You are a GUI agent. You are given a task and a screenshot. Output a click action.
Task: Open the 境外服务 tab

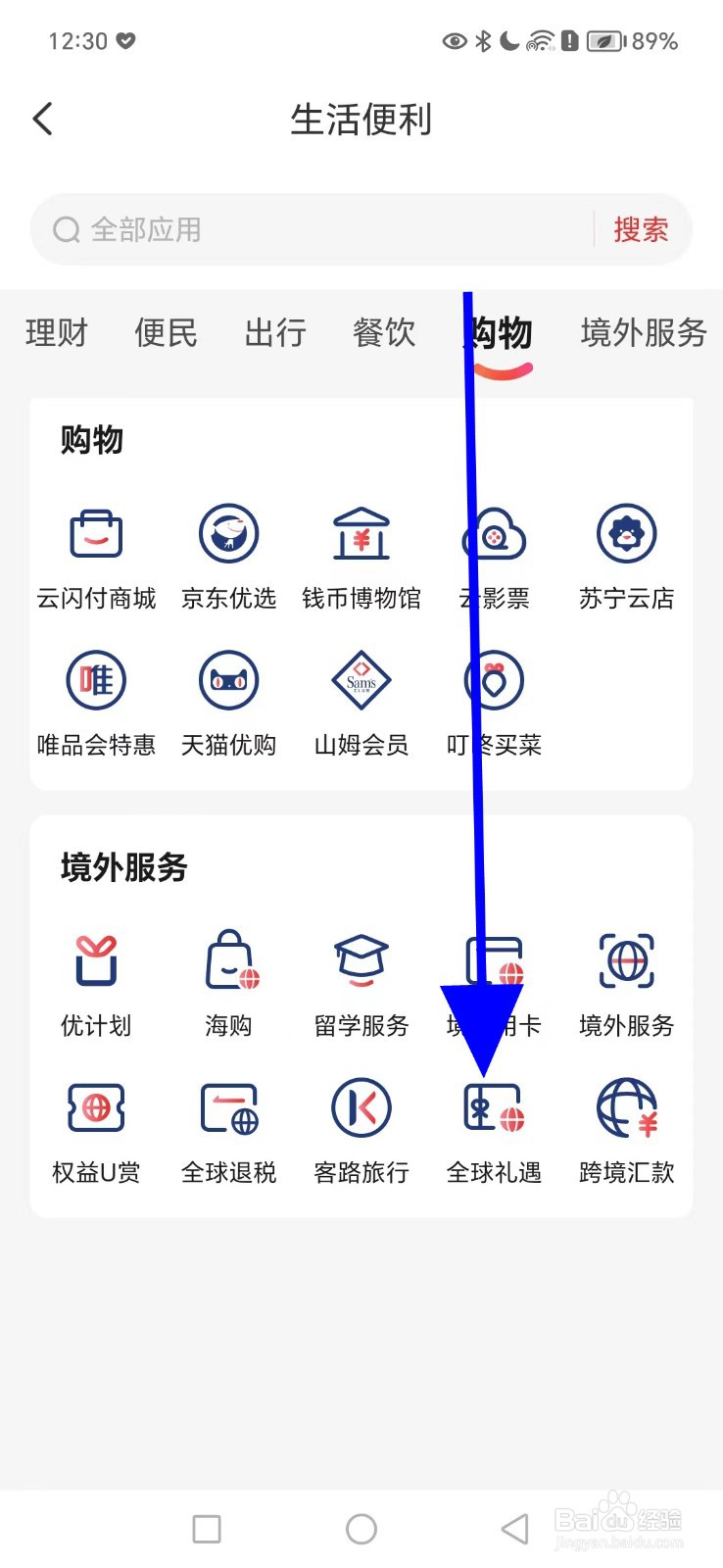pyautogui.click(x=643, y=333)
